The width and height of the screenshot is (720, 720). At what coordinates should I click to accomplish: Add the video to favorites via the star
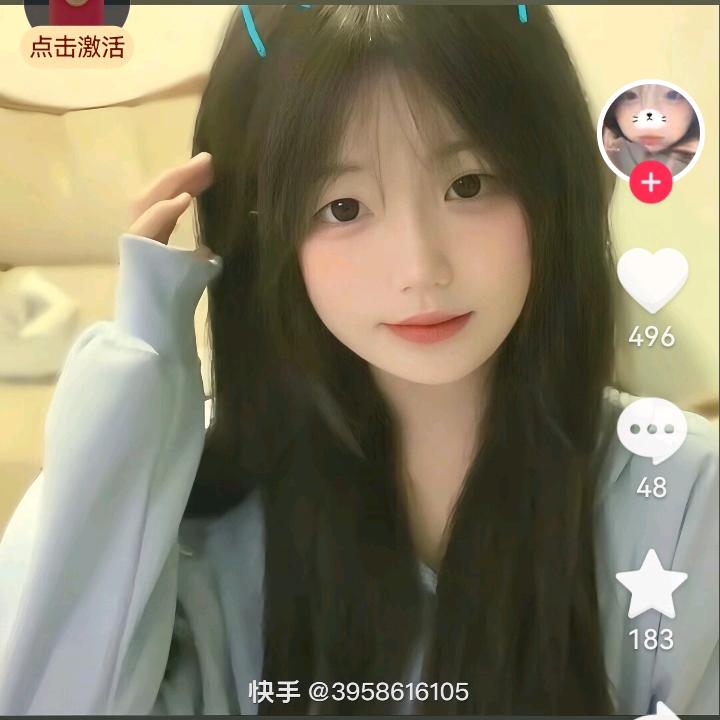coord(651,585)
